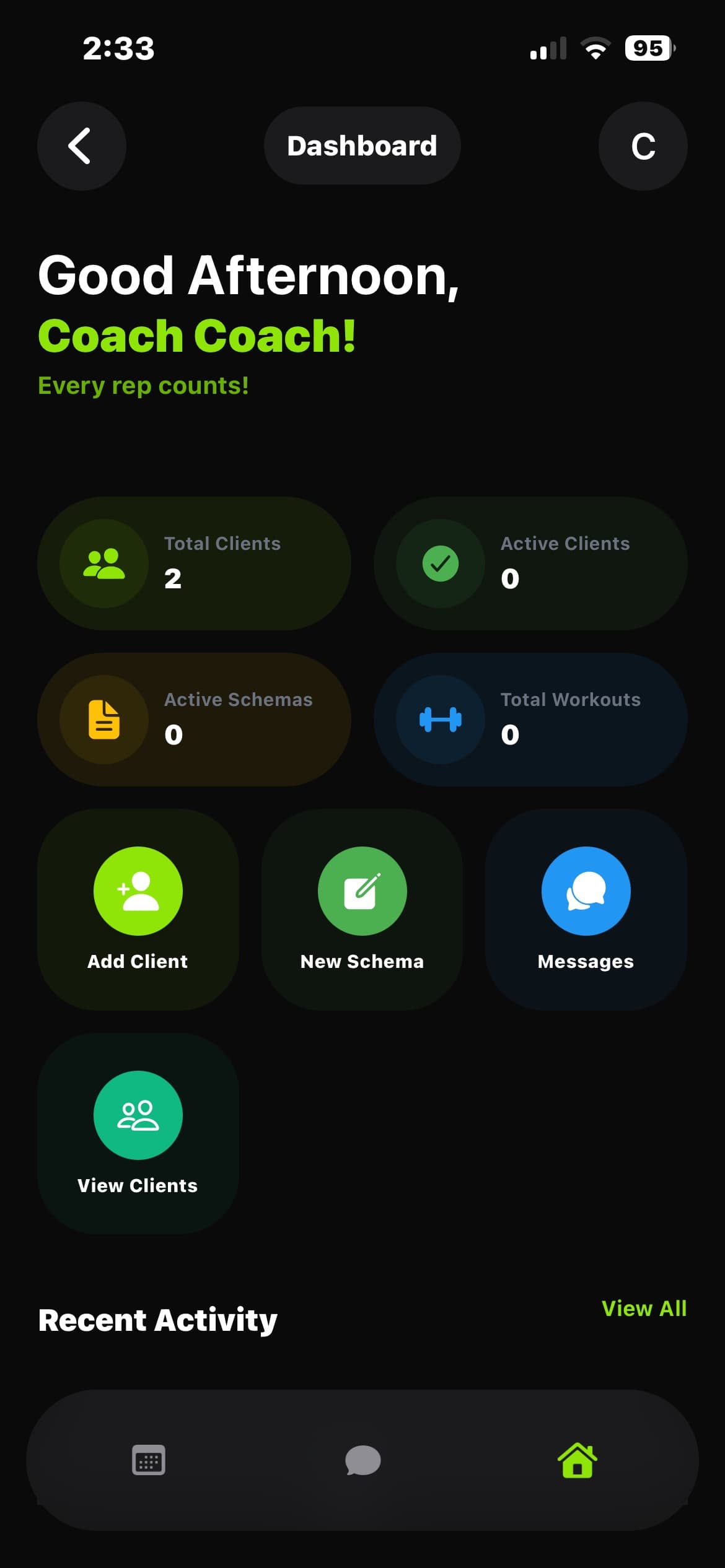Open the Total Clients stat card
This screenshot has height=1568, width=725.
pyautogui.click(x=194, y=564)
